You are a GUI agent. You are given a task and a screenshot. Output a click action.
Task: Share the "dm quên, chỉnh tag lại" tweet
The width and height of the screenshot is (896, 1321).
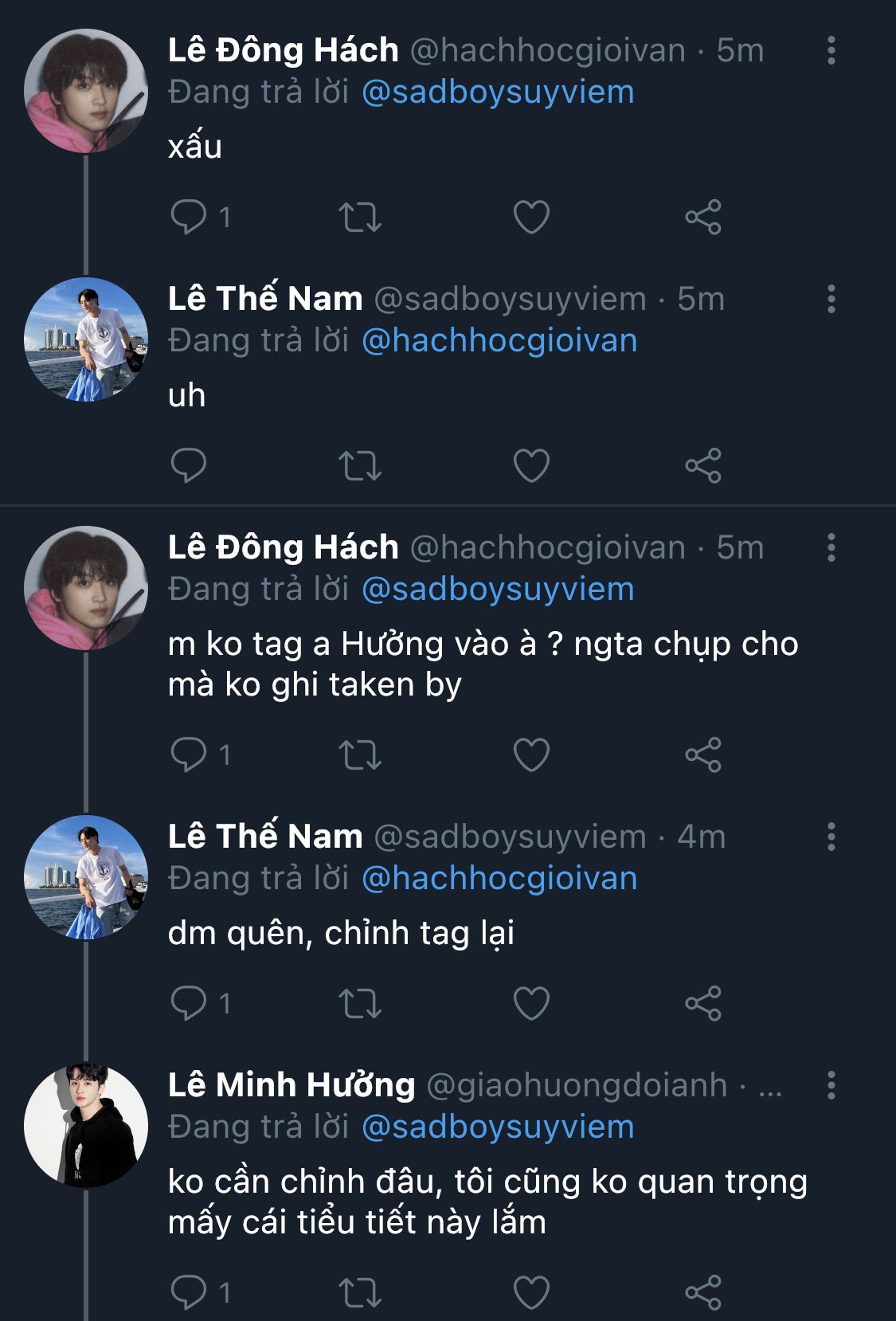pos(702,1003)
